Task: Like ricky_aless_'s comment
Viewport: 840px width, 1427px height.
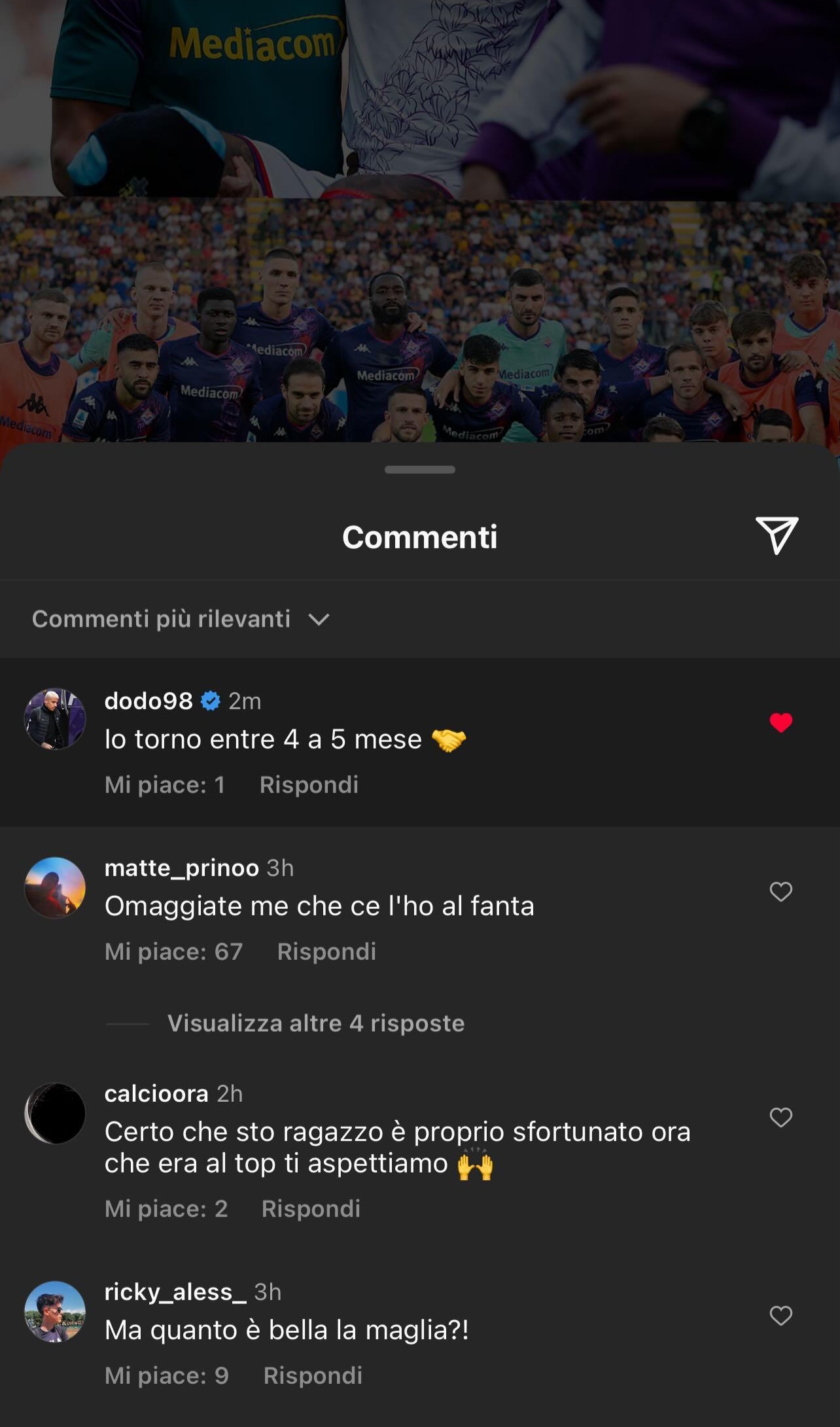Action: tap(780, 1315)
